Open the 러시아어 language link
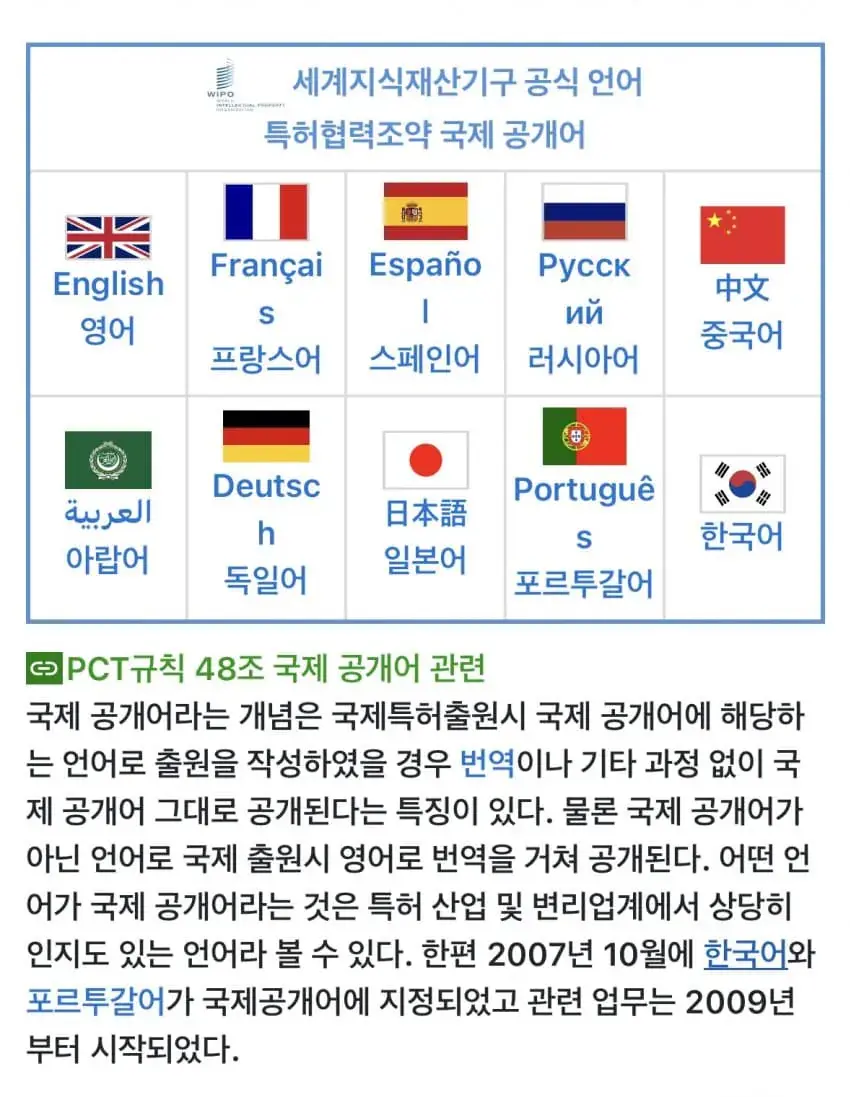Viewport: 850px width, 1097px height. tap(584, 359)
